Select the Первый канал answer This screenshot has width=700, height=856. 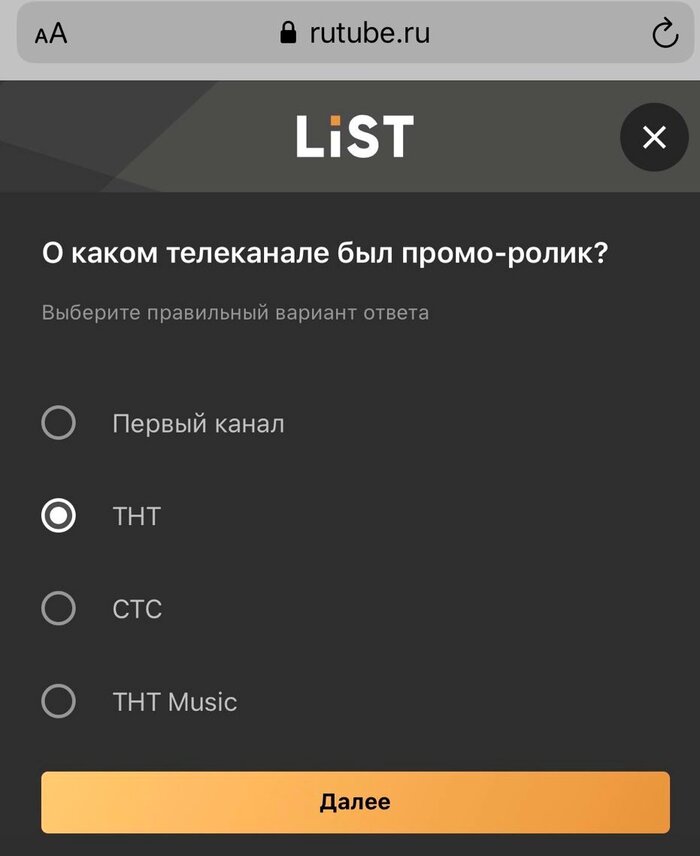pyautogui.click(x=59, y=423)
